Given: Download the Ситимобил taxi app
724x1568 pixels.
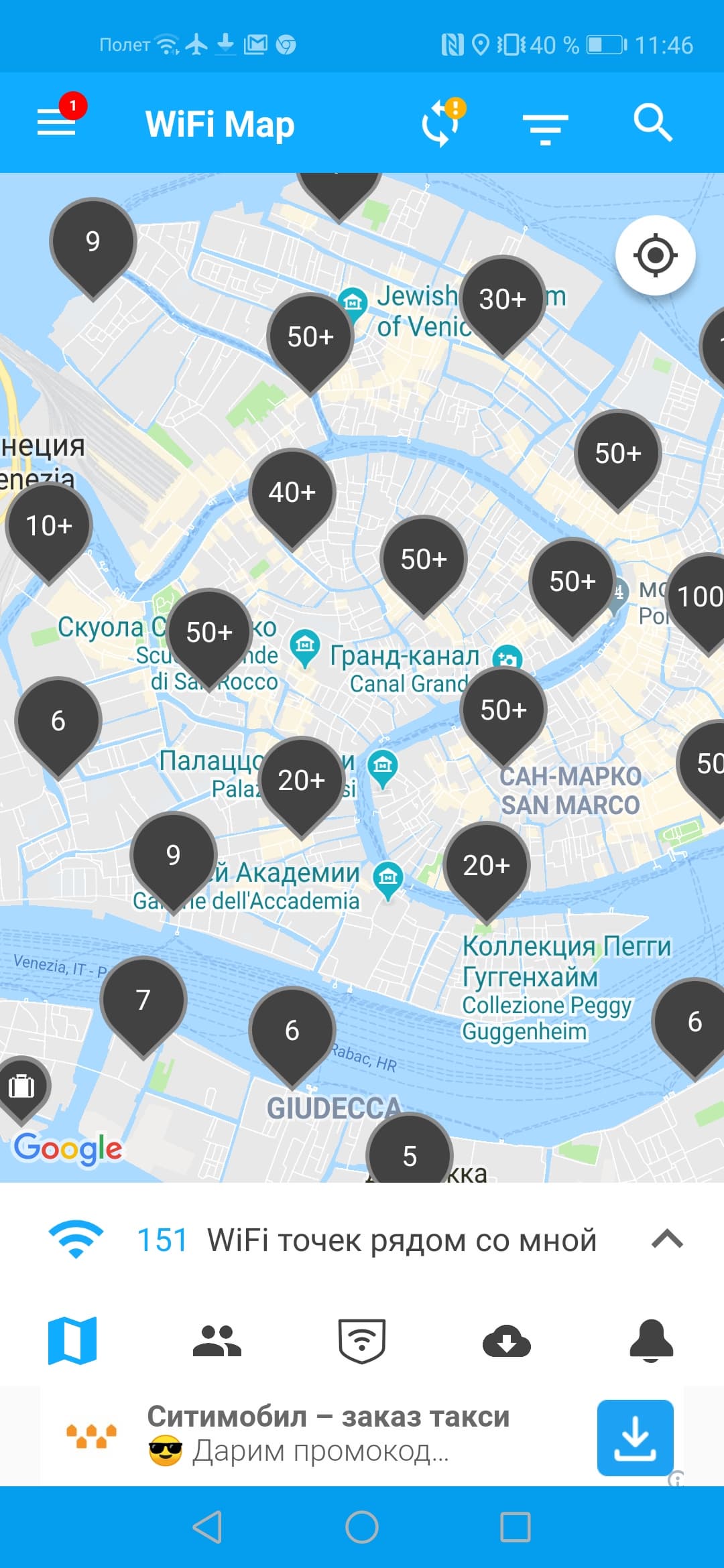Looking at the screenshot, I should 635,1437.
